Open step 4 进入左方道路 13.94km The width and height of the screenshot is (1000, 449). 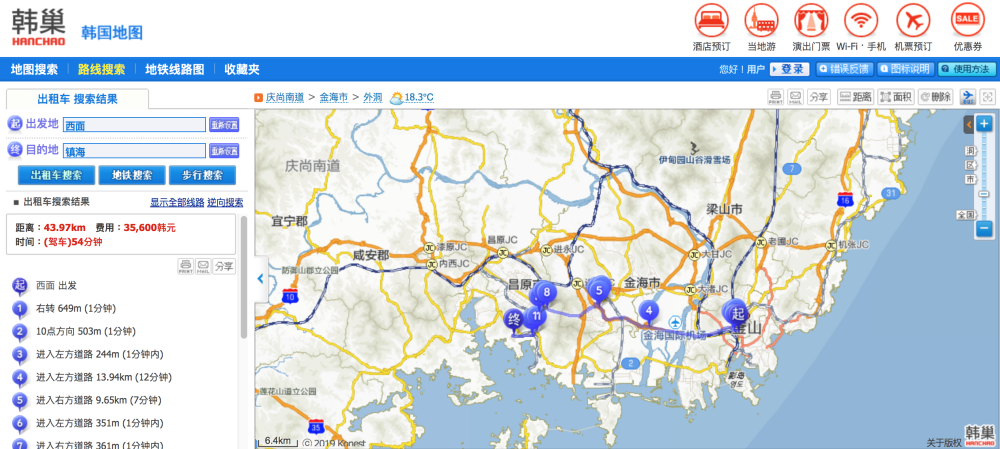point(103,377)
